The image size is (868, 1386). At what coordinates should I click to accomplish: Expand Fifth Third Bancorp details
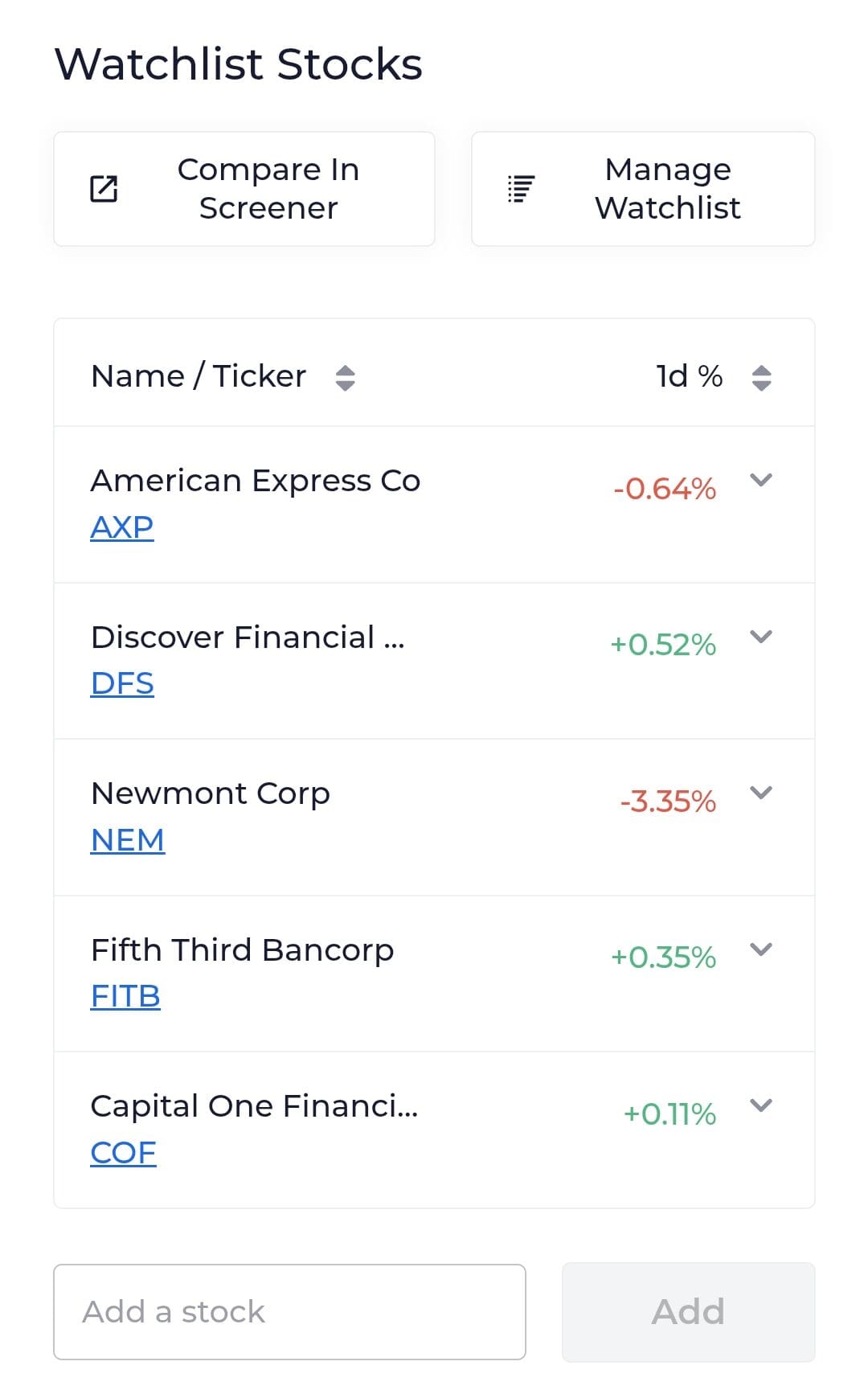(762, 949)
